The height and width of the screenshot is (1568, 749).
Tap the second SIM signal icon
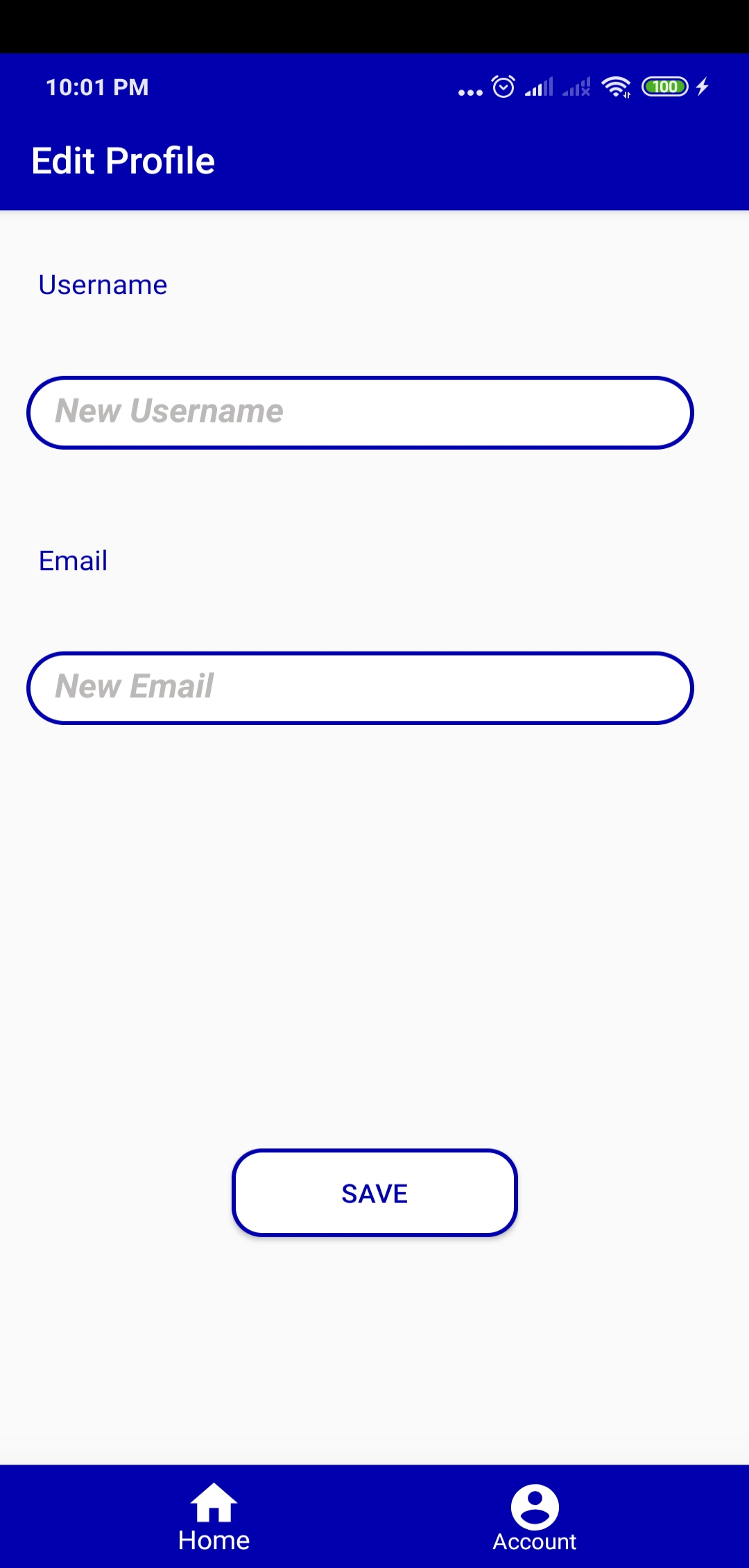pos(577,87)
